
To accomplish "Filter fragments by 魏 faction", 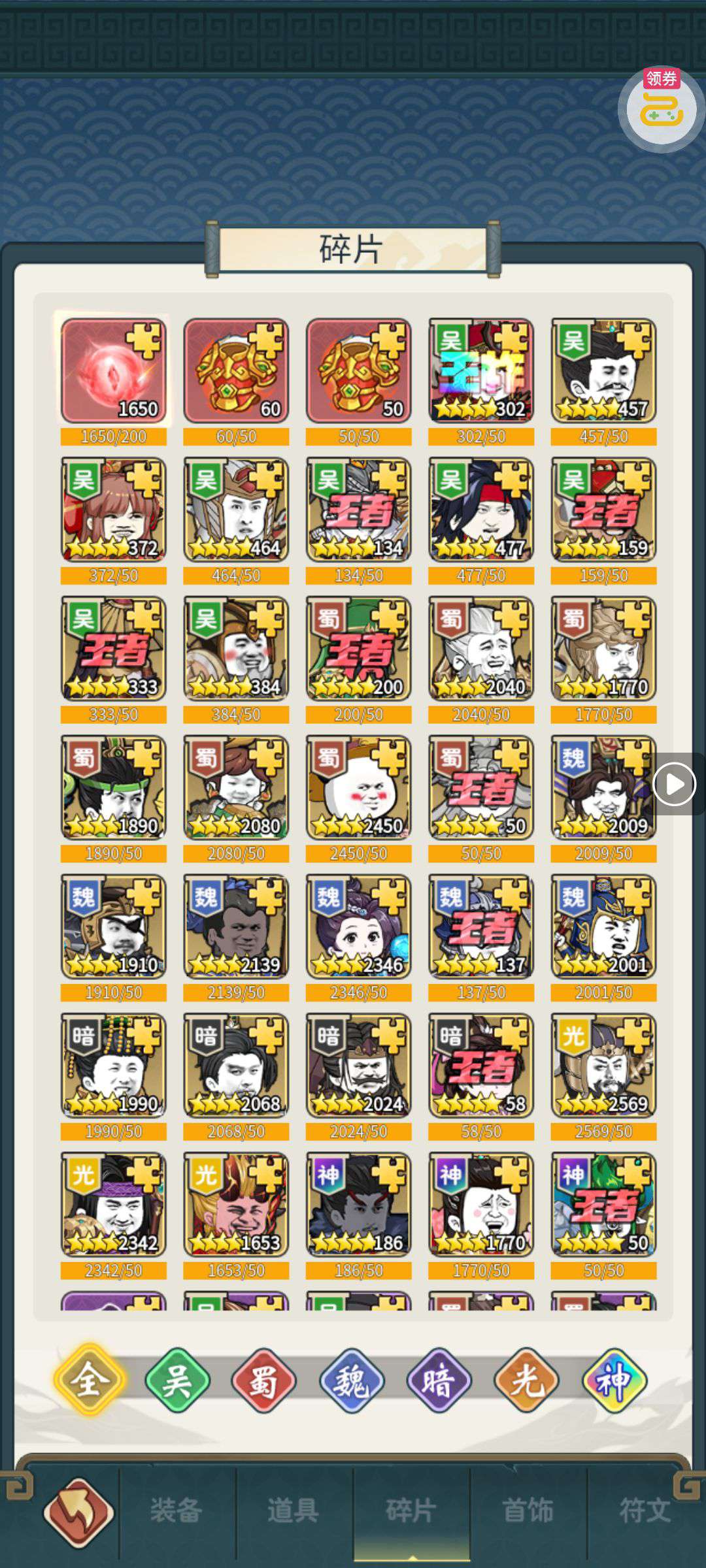I will coord(352,1380).
